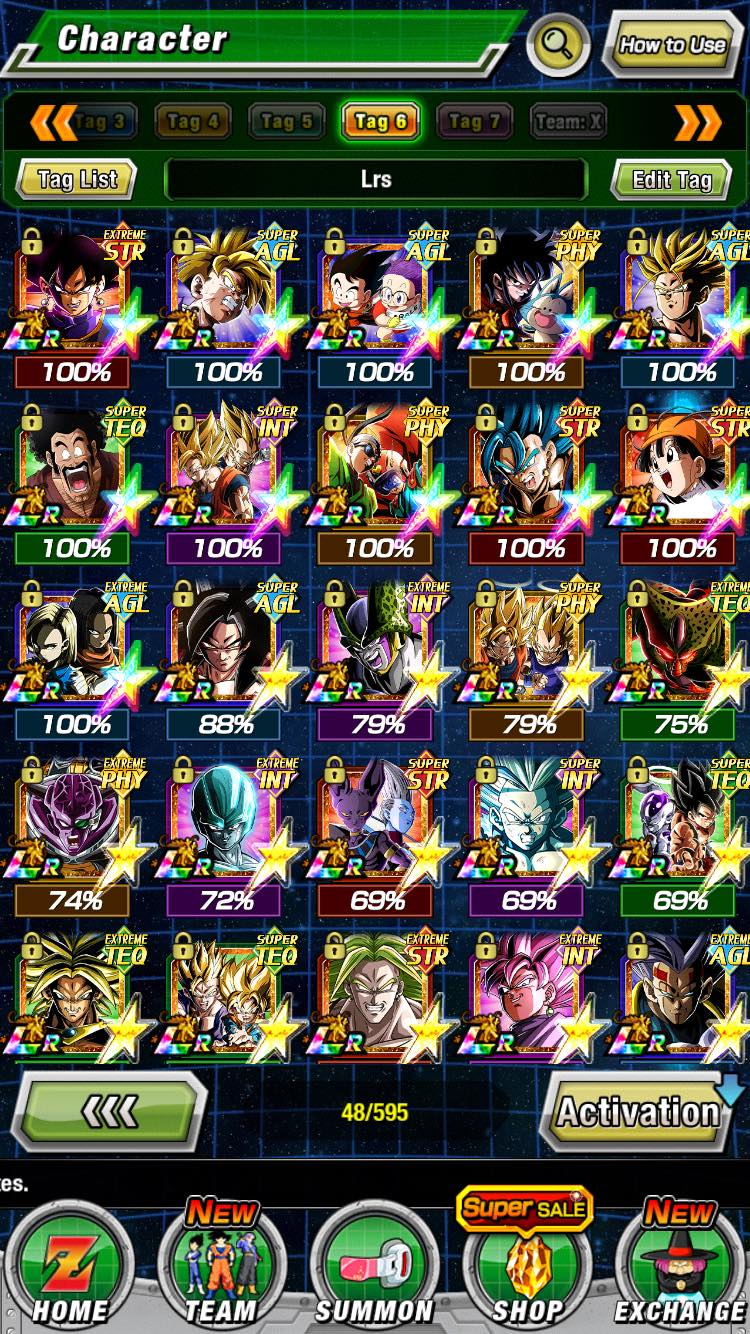Viewport: 750px width, 1334px height.
Task: Go to the Tag 4 tab
Action: (192, 122)
